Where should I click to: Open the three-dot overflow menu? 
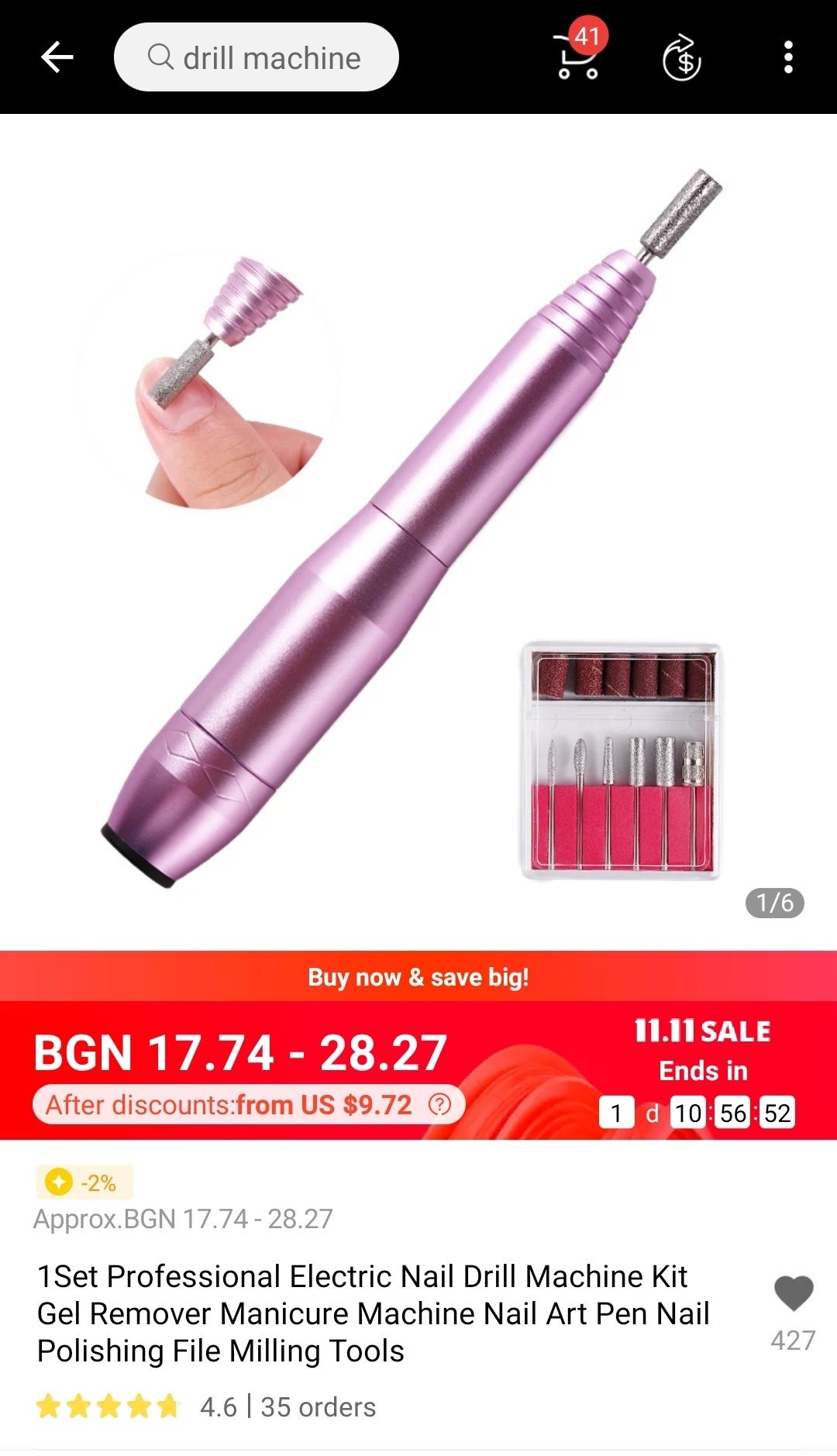pos(788,57)
